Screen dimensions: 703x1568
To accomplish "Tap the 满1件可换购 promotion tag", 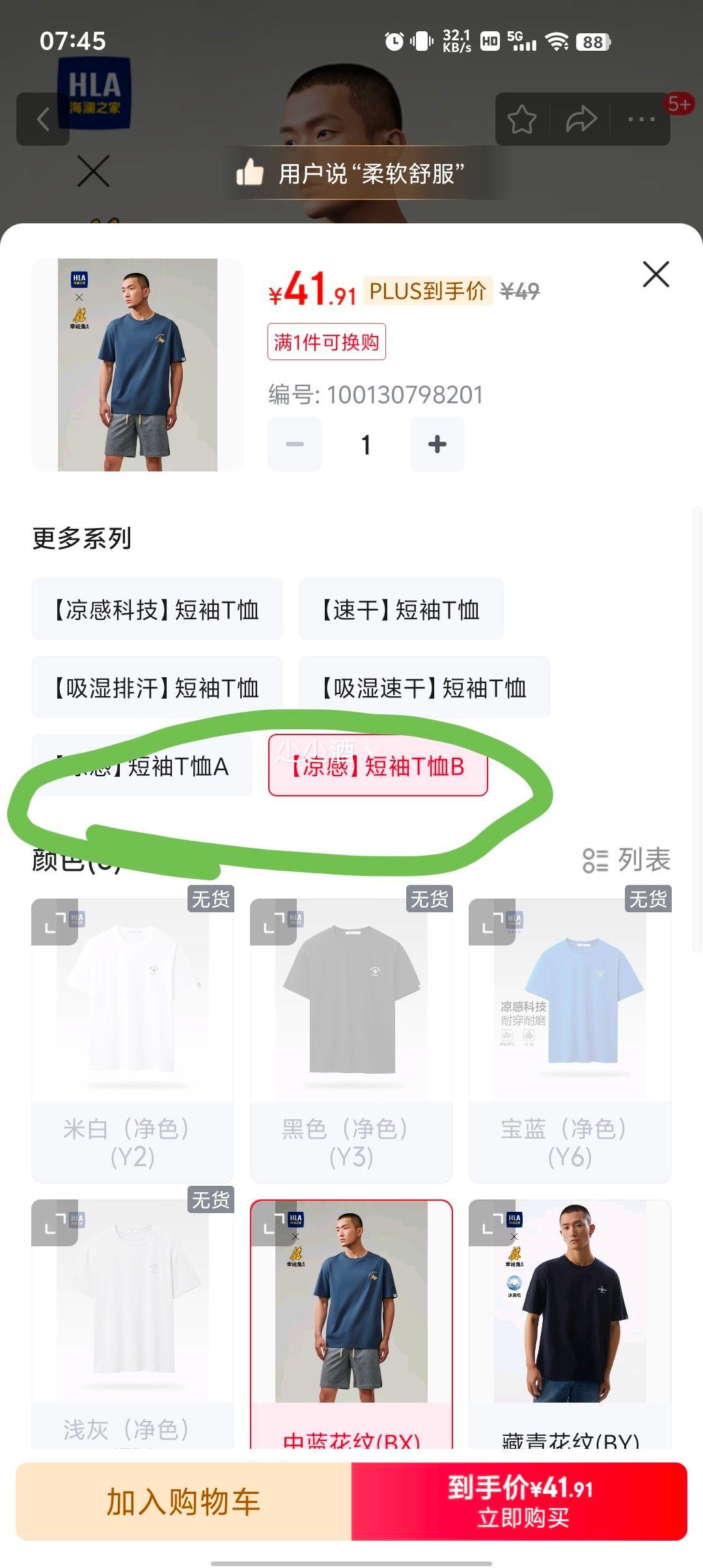I will tap(326, 342).
